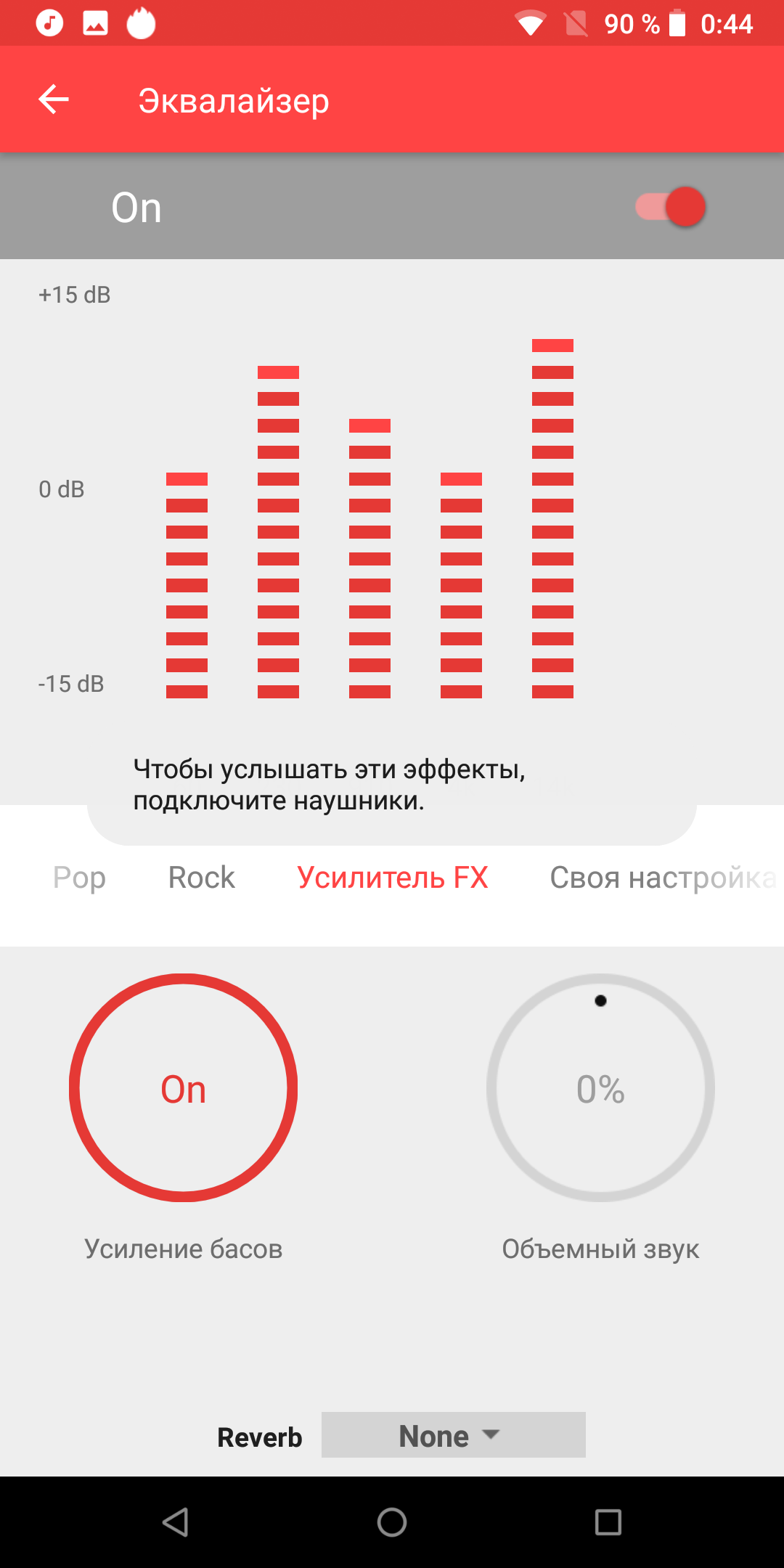Turn off the equalizer switch

point(671,207)
